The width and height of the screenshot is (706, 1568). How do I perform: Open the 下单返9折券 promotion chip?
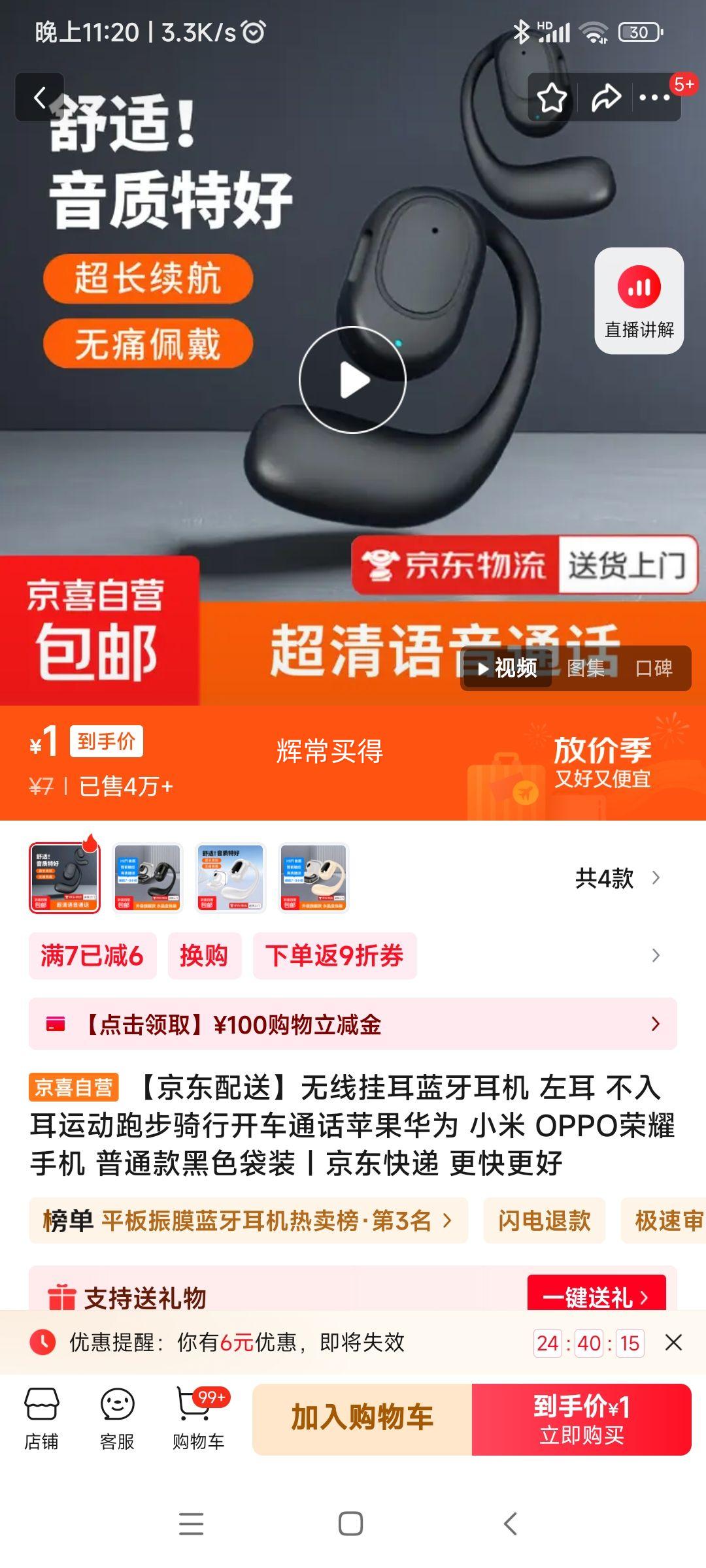335,956
